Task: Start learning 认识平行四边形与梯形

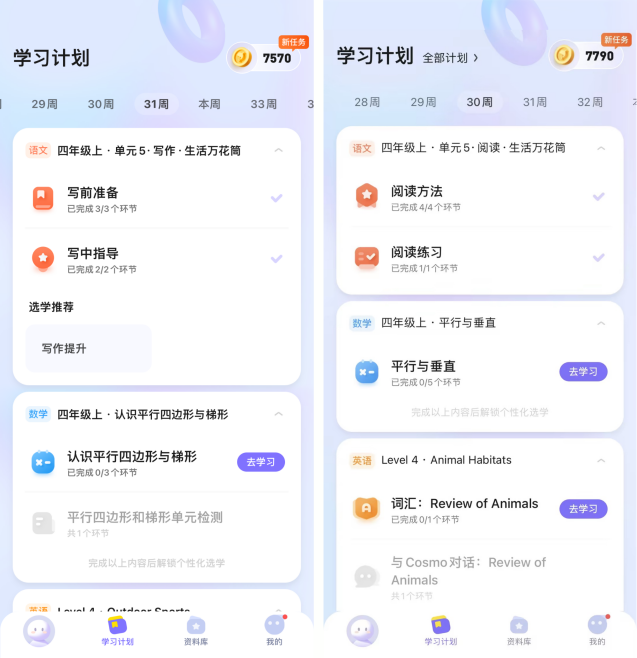Action: tap(260, 462)
